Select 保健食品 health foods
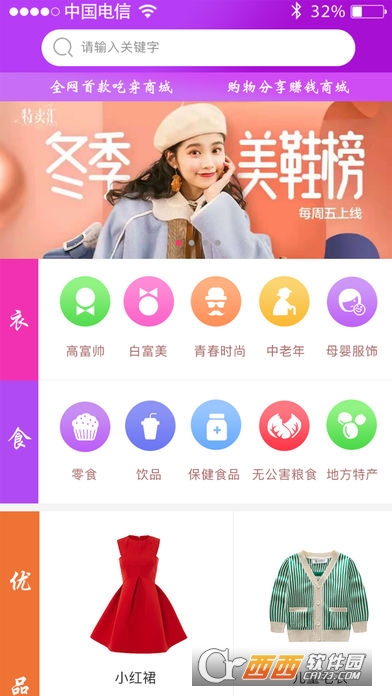392x696 pixels. coord(215,441)
